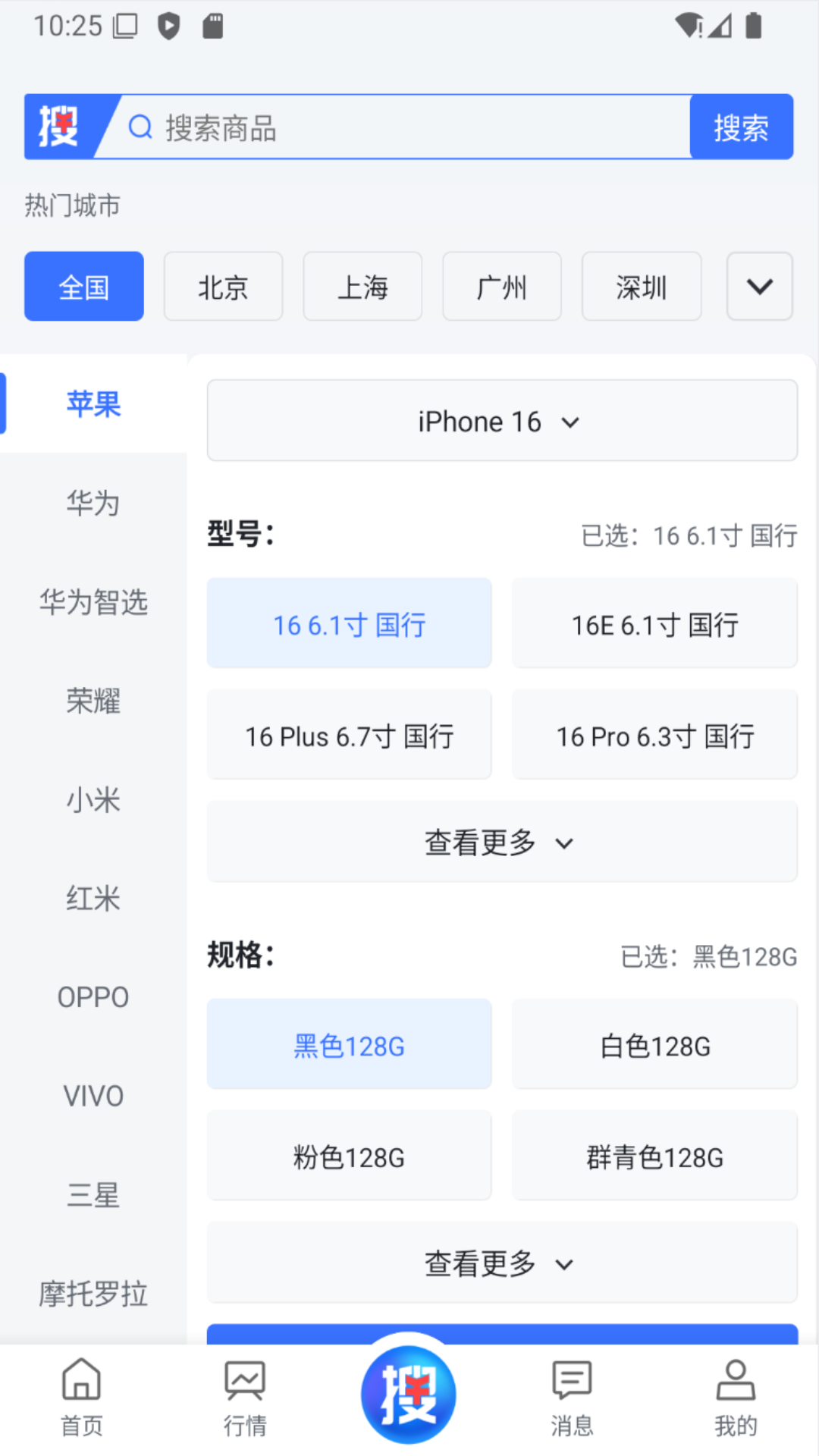Tap the central blue 搜 search icon

click(409, 1395)
